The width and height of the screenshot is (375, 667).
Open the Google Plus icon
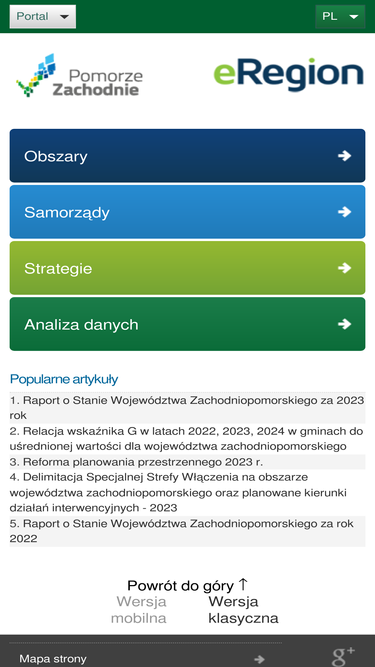(x=343, y=656)
